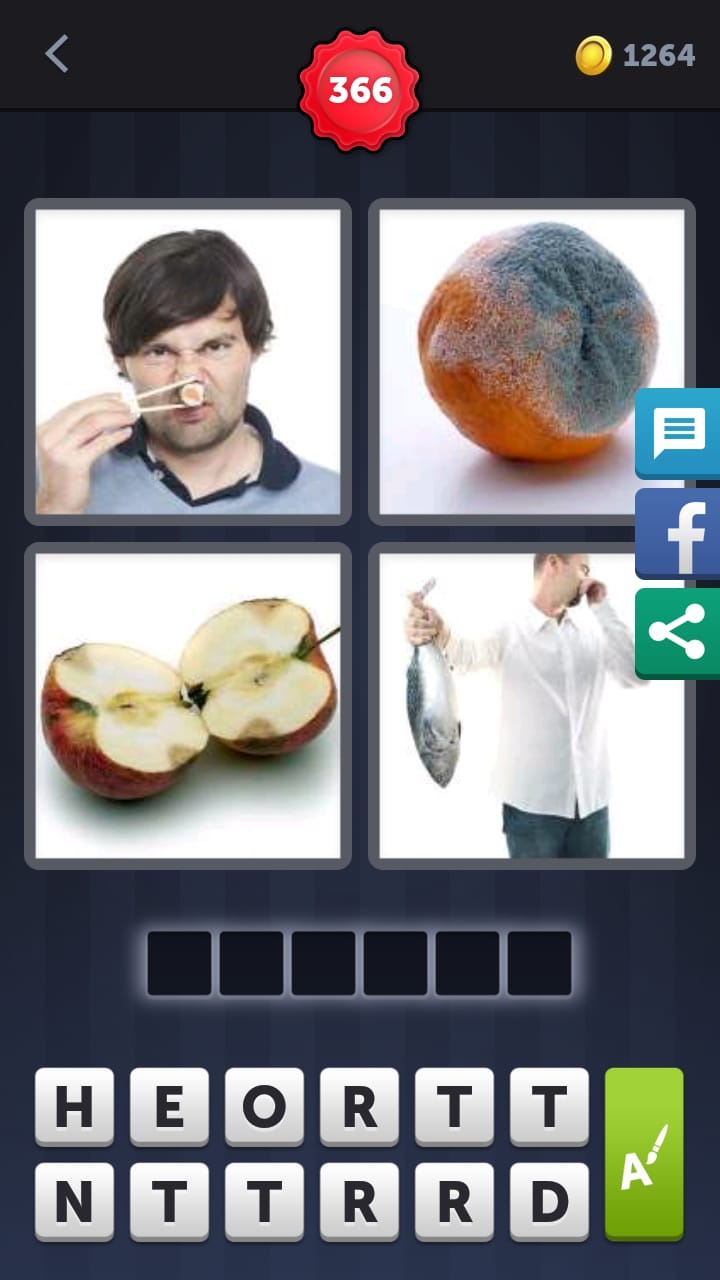Select the letter H tile
This screenshot has height=1280, width=720.
[74, 1106]
